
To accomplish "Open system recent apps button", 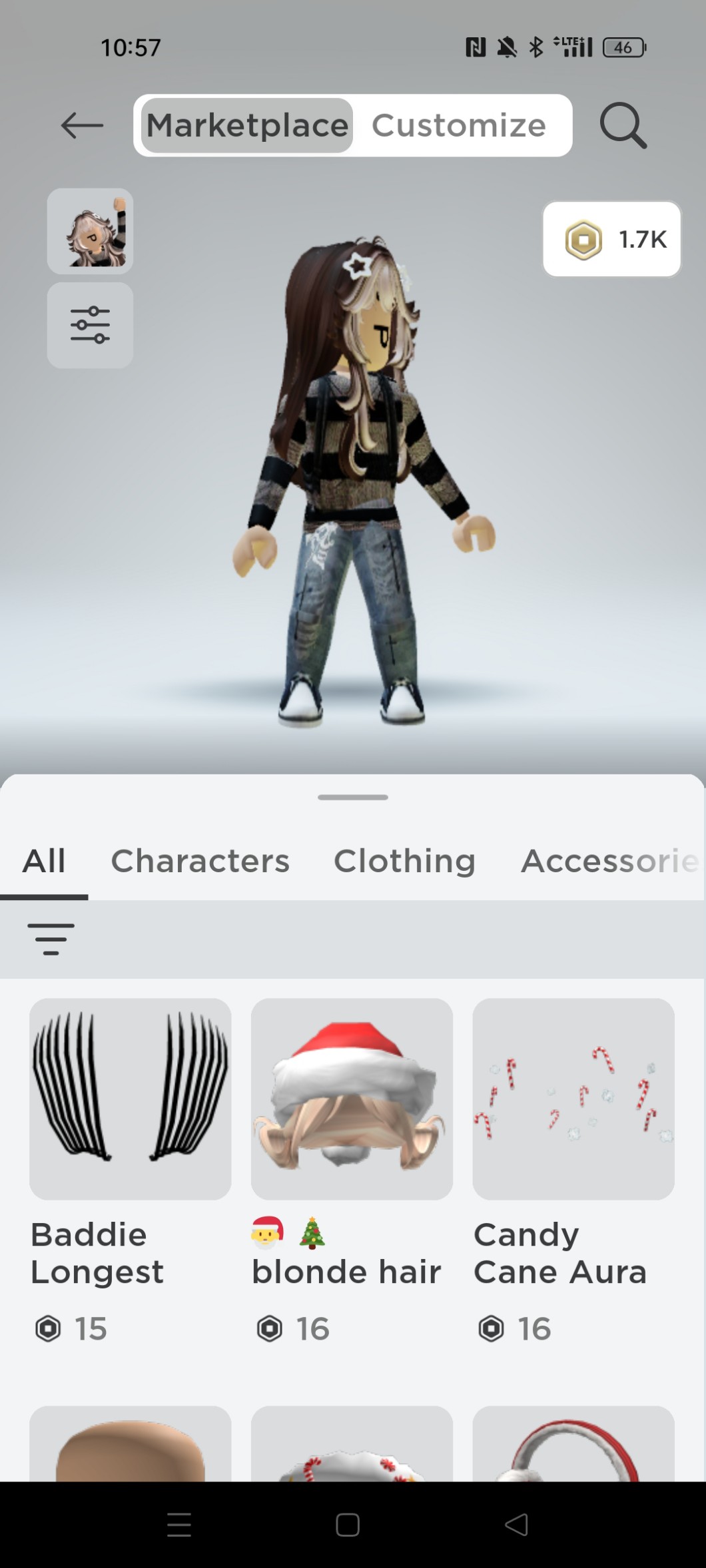I will [179, 1525].
